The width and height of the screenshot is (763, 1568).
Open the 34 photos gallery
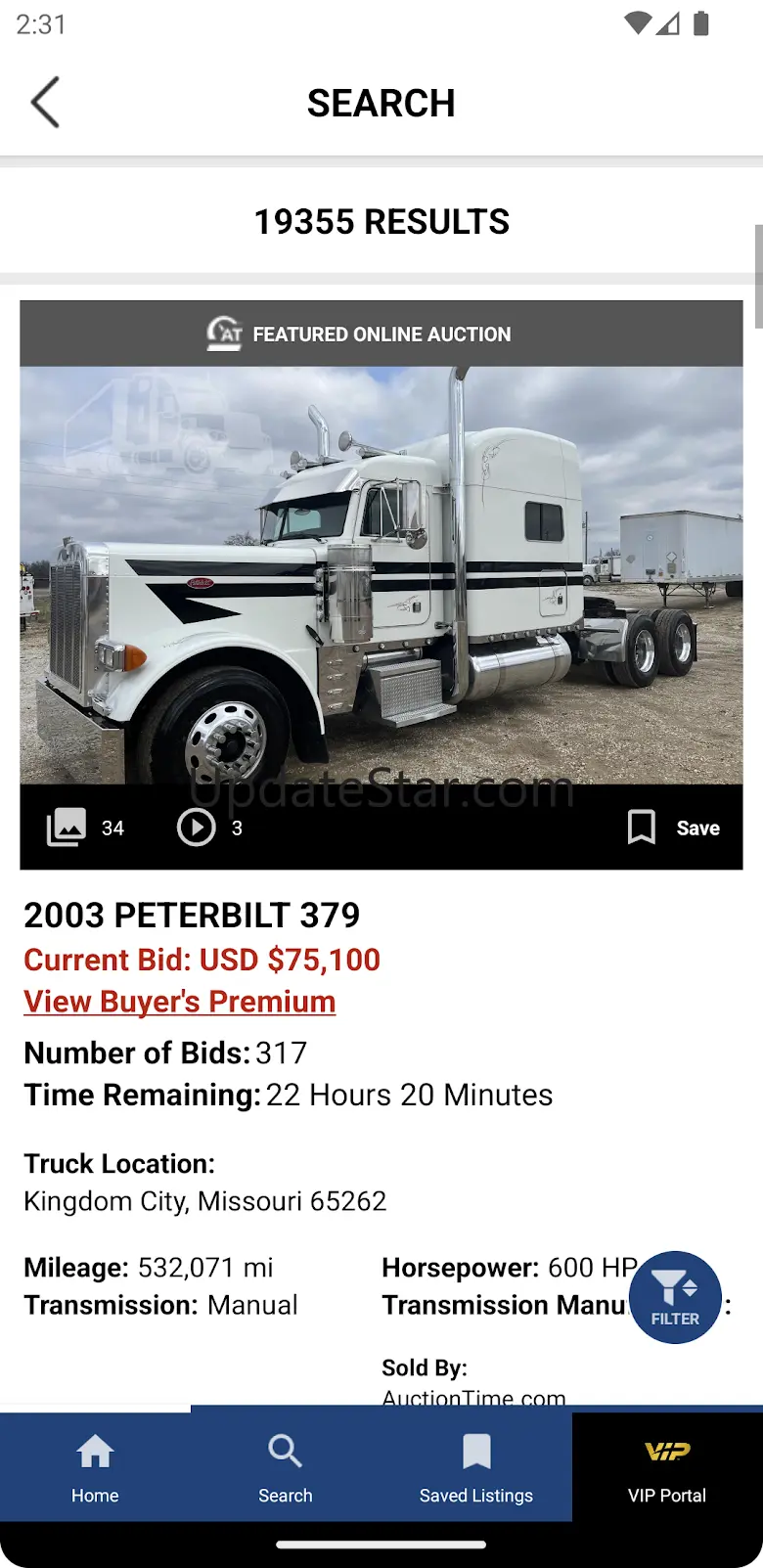[86, 828]
